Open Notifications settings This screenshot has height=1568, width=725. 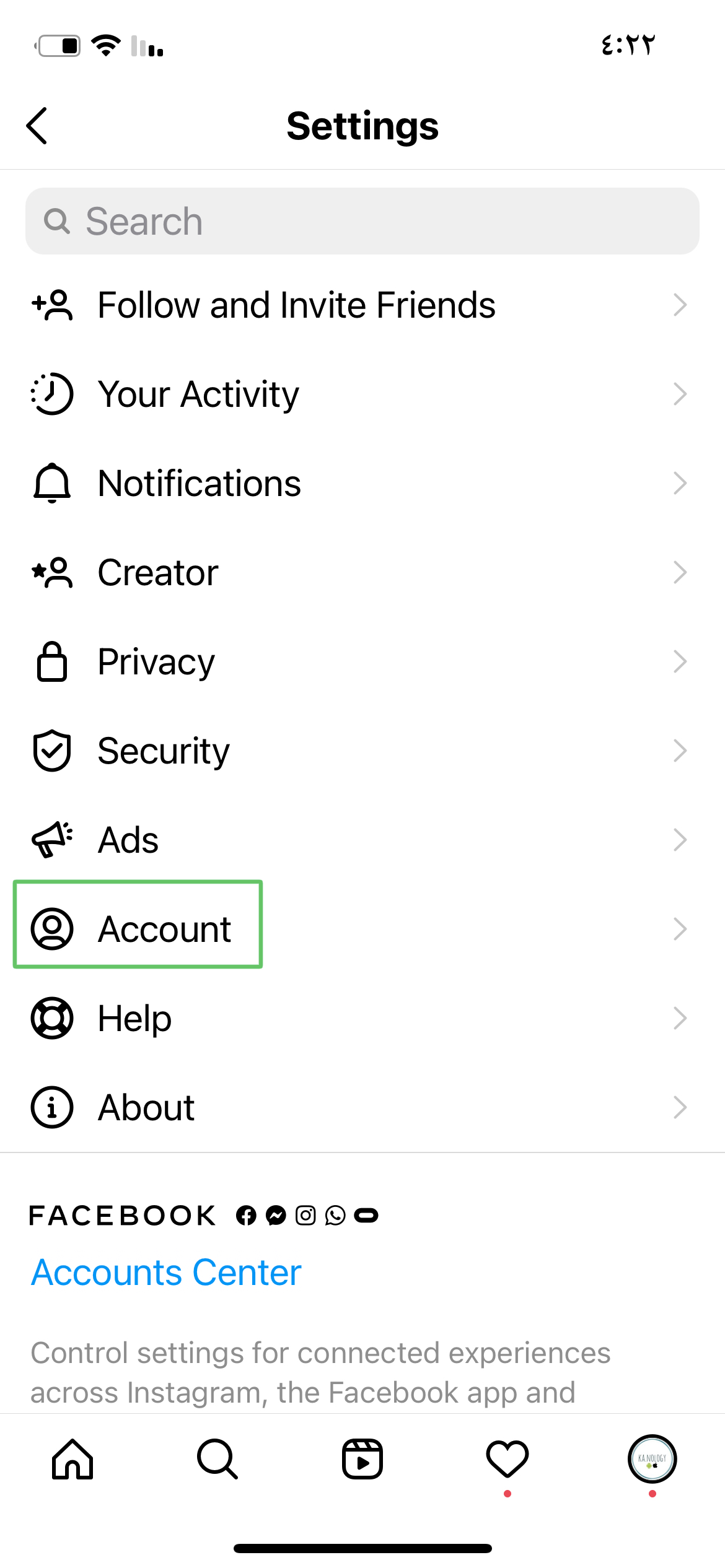(x=362, y=483)
